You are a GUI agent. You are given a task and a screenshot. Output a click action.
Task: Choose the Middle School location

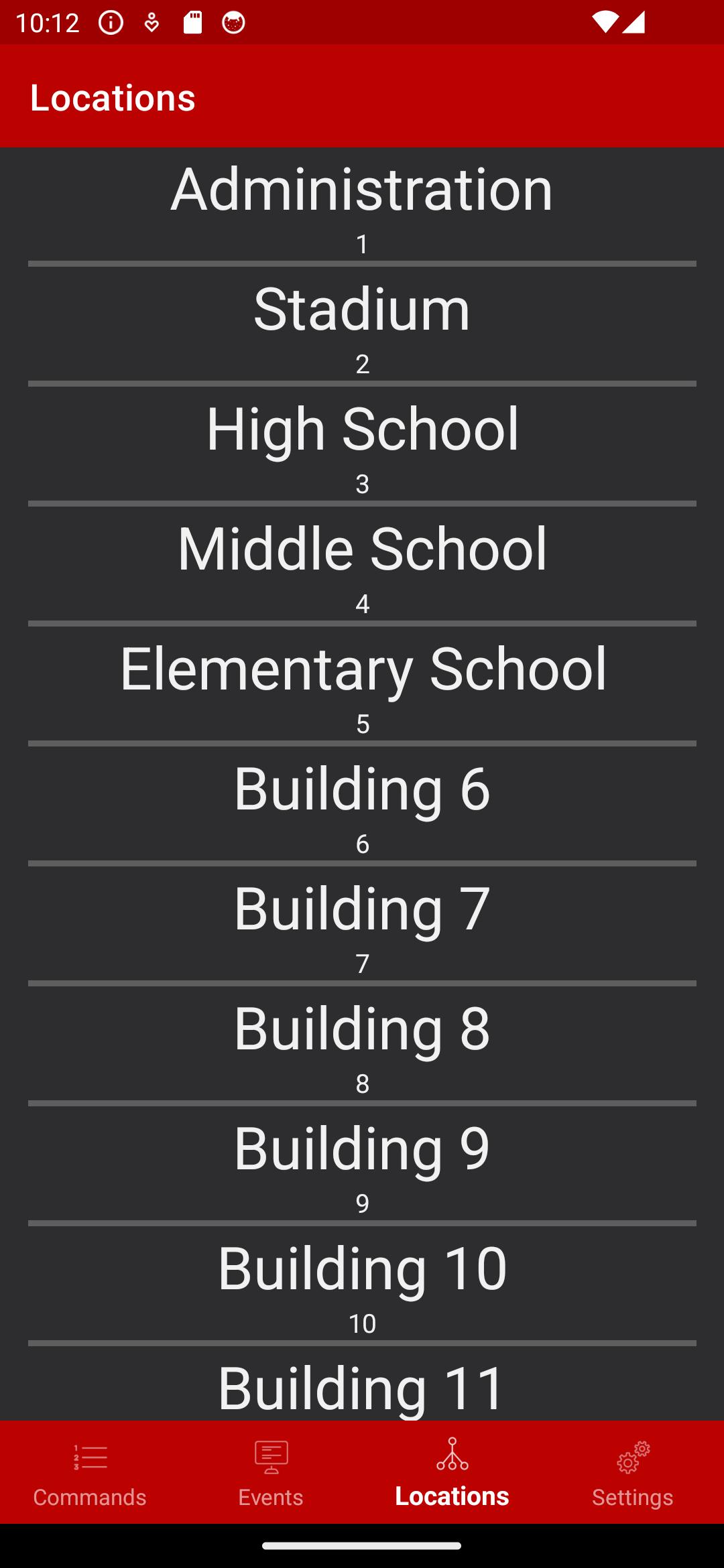[x=362, y=566]
